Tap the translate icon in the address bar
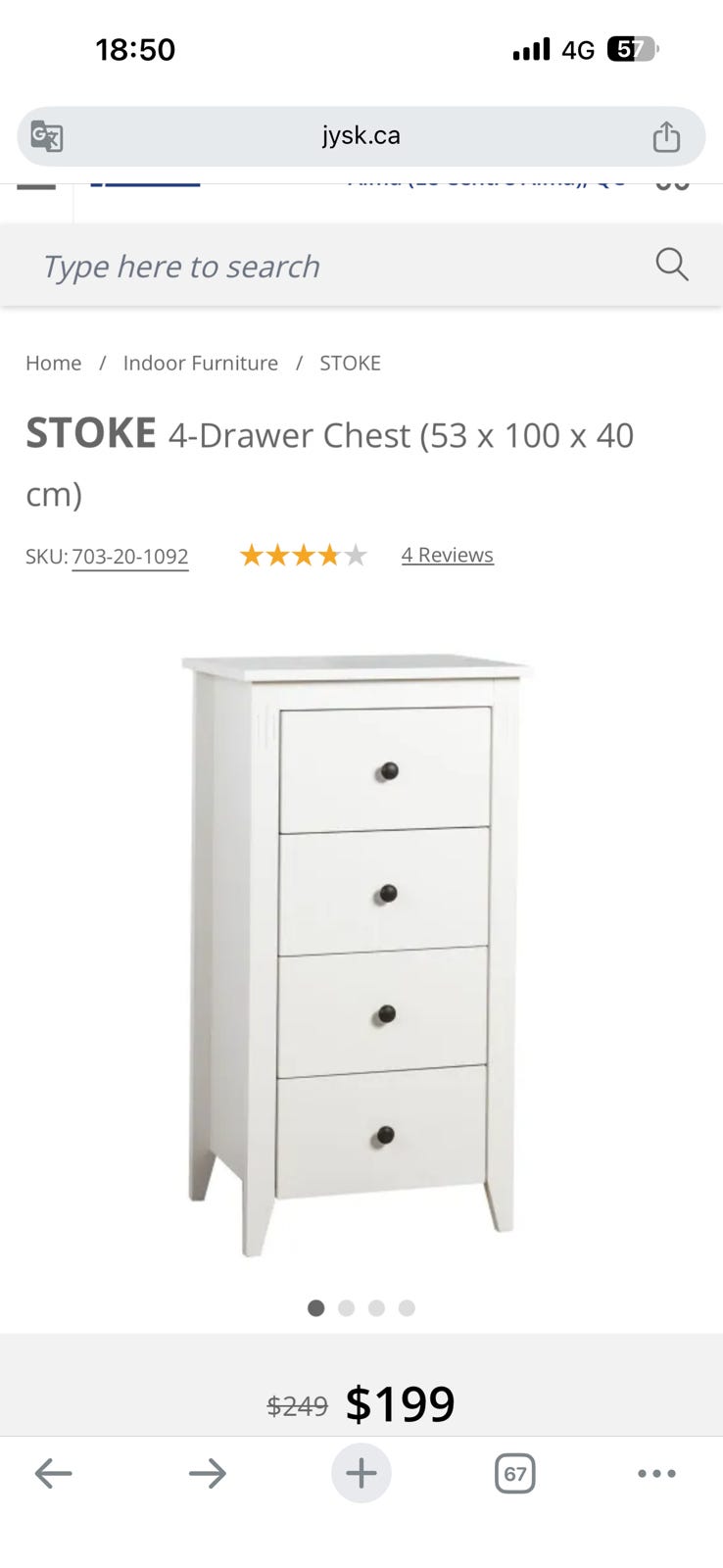The width and height of the screenshot is (723, 1568). pos(46,135)
